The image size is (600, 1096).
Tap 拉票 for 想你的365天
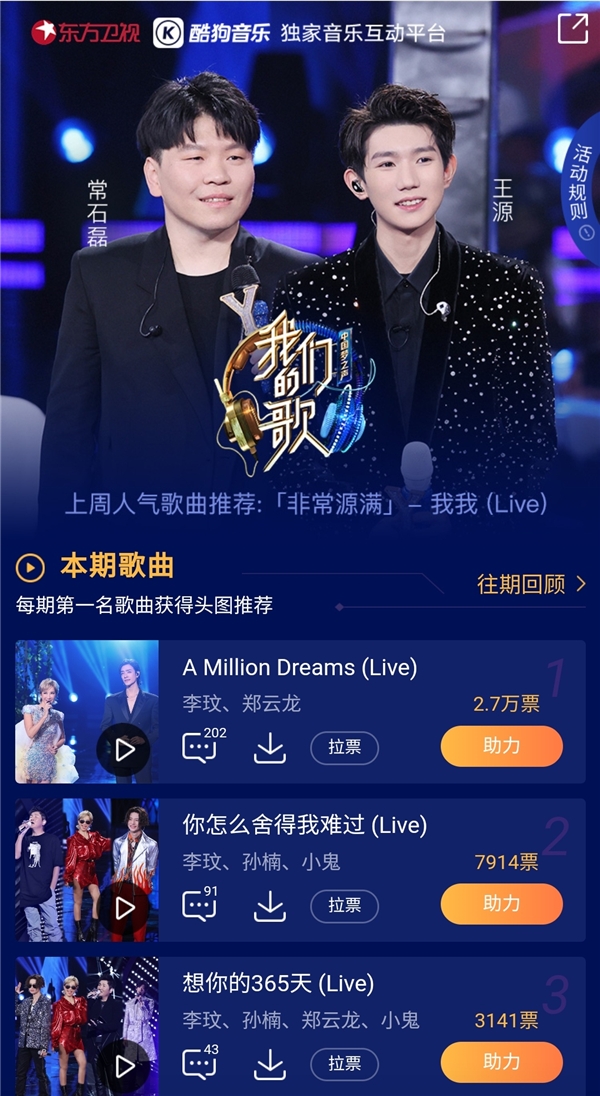(x=344, y=1063)
